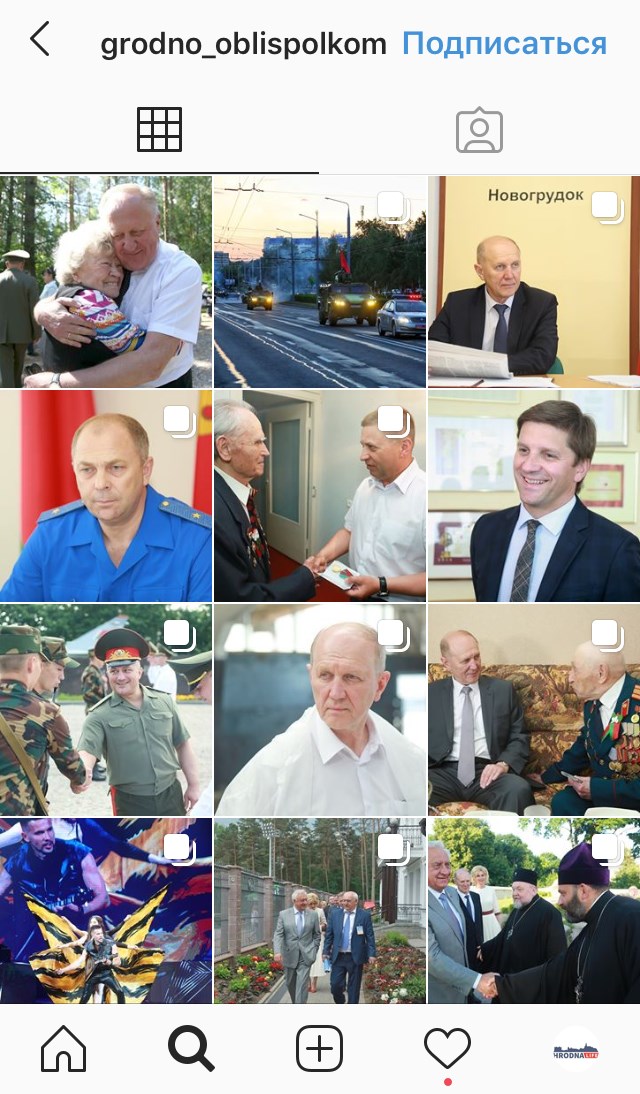This screenshot has width=640, height=1094.
Task: Create a new post with plus icon
Action: click(x=320, y=1049)
